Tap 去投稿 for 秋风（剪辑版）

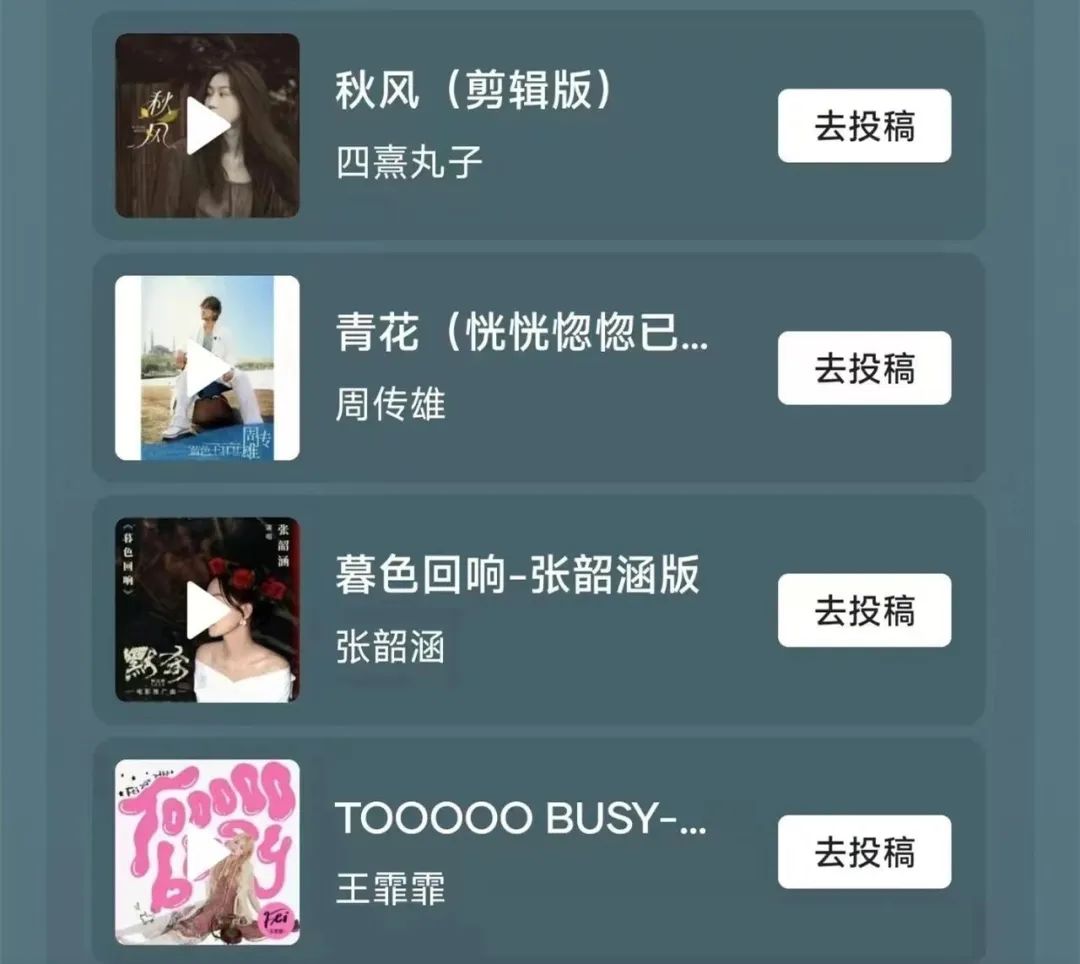click(864, 126)
